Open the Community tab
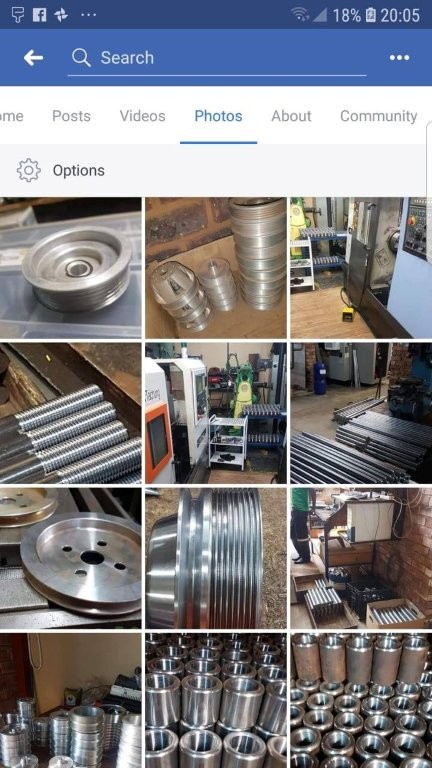 [x=379, y=116]
